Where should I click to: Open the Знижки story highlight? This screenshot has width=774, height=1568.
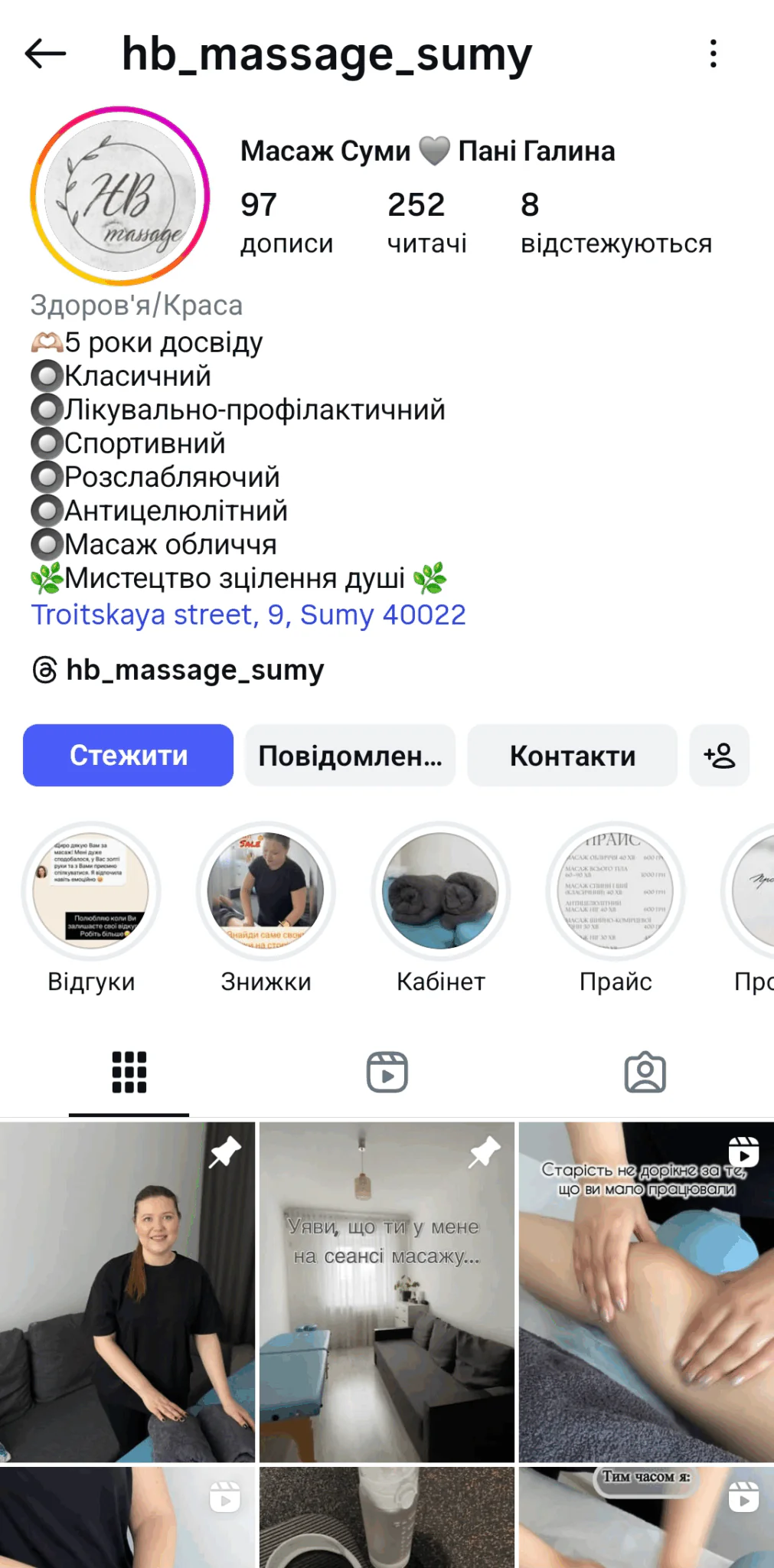click(266, 890)
